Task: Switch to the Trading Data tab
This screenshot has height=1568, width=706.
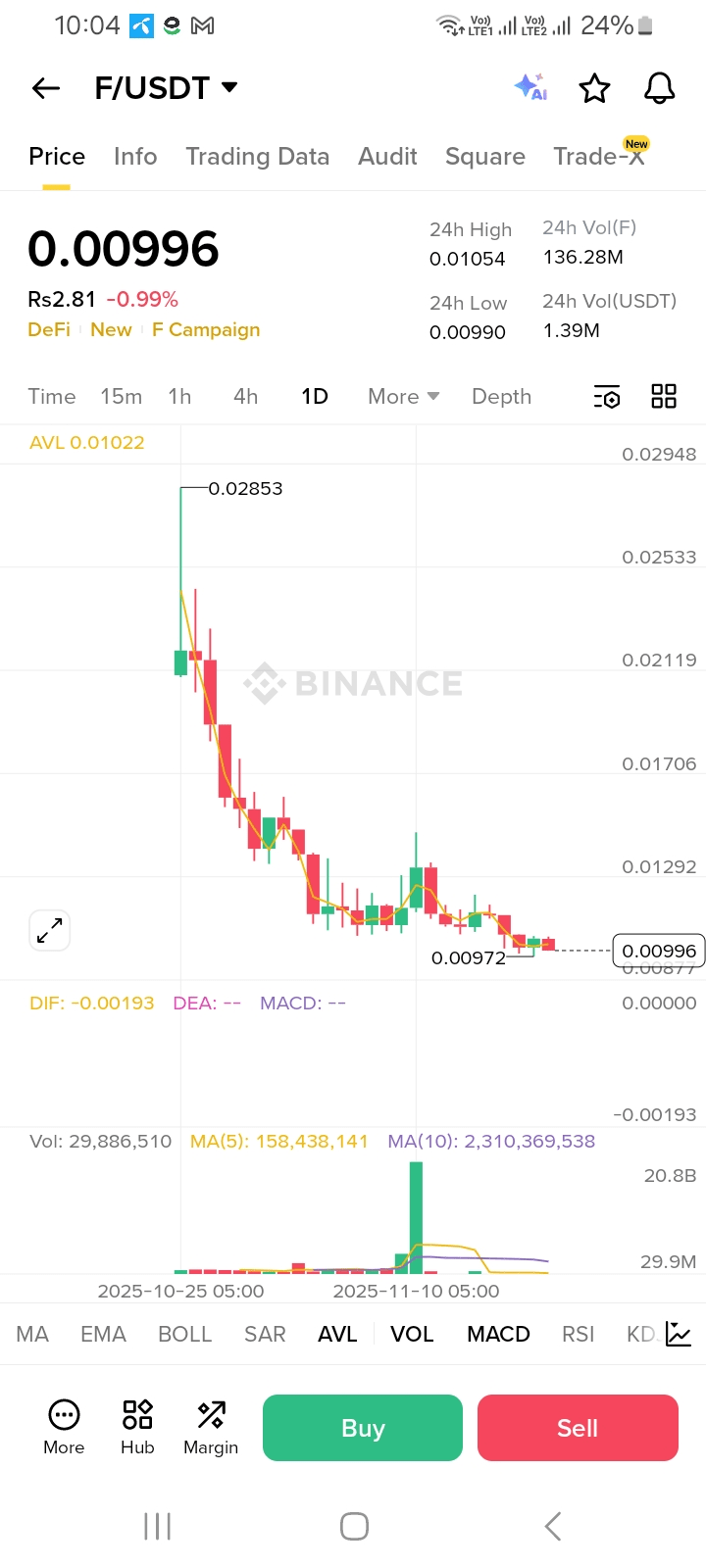Action: (257, 157)
